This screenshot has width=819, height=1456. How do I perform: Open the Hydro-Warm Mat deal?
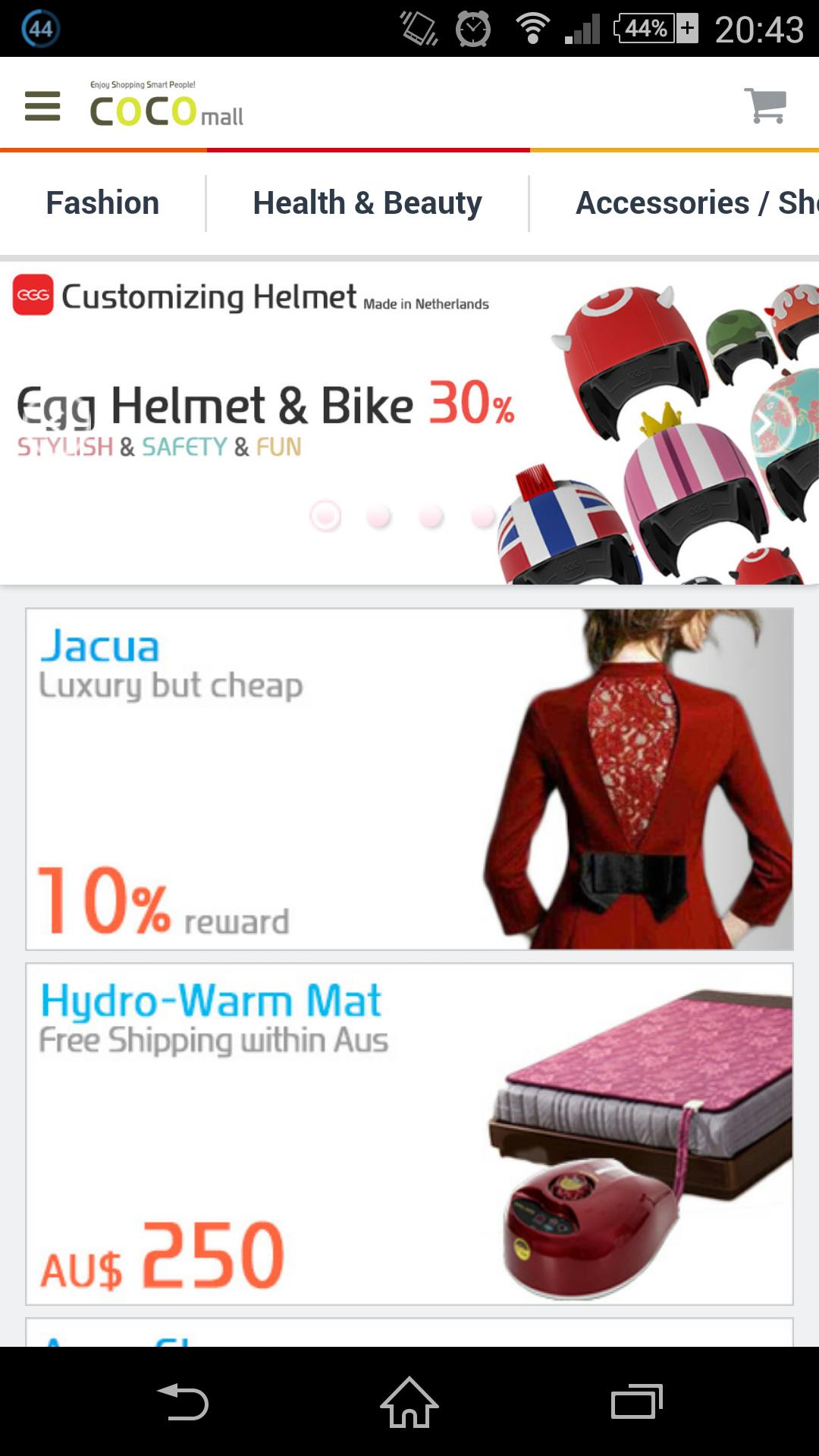(x=409, y=1134)
